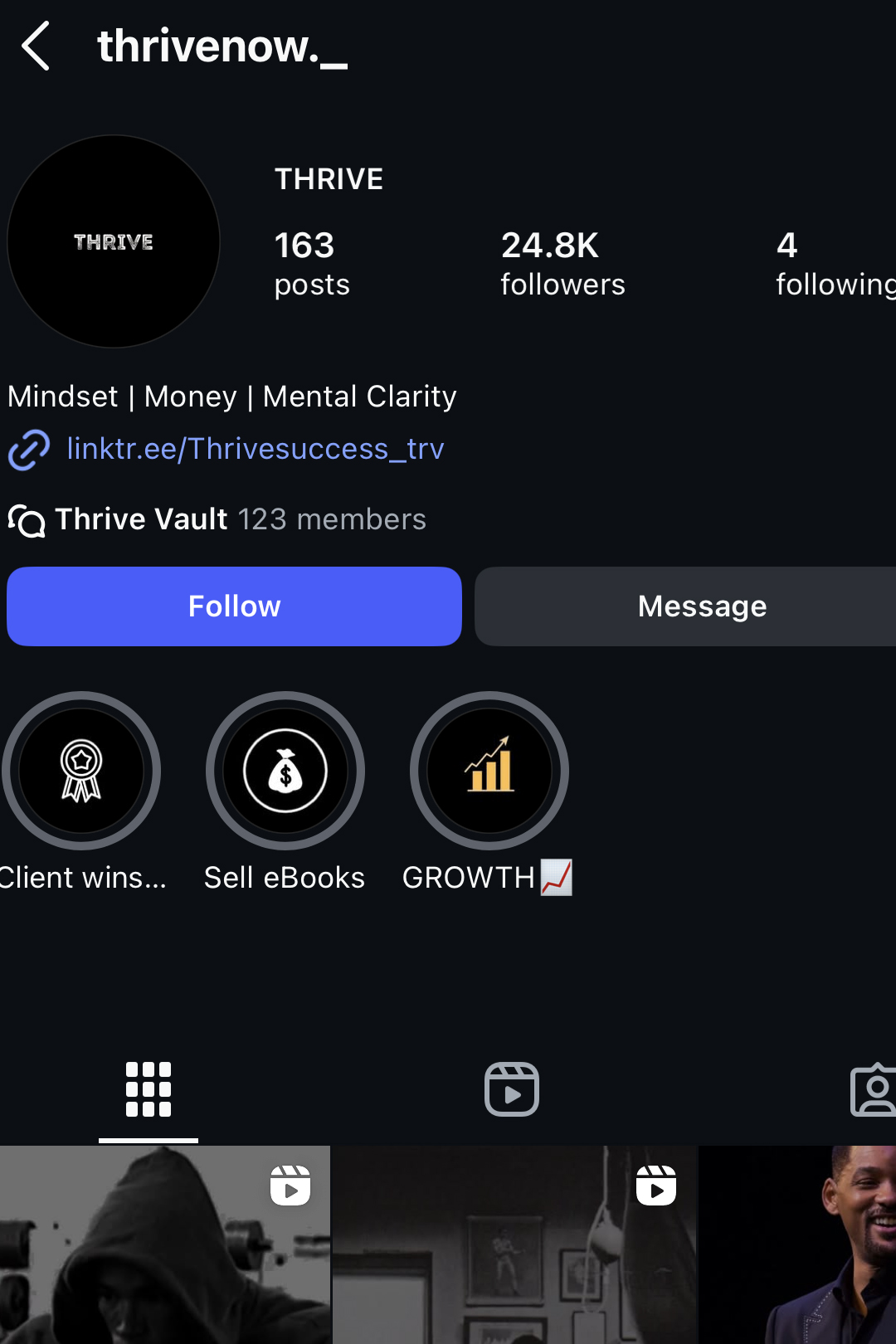Open the GROWTH story highlight
The height and width of the screenshot is (1344, 896).
[x=489, y=771]
